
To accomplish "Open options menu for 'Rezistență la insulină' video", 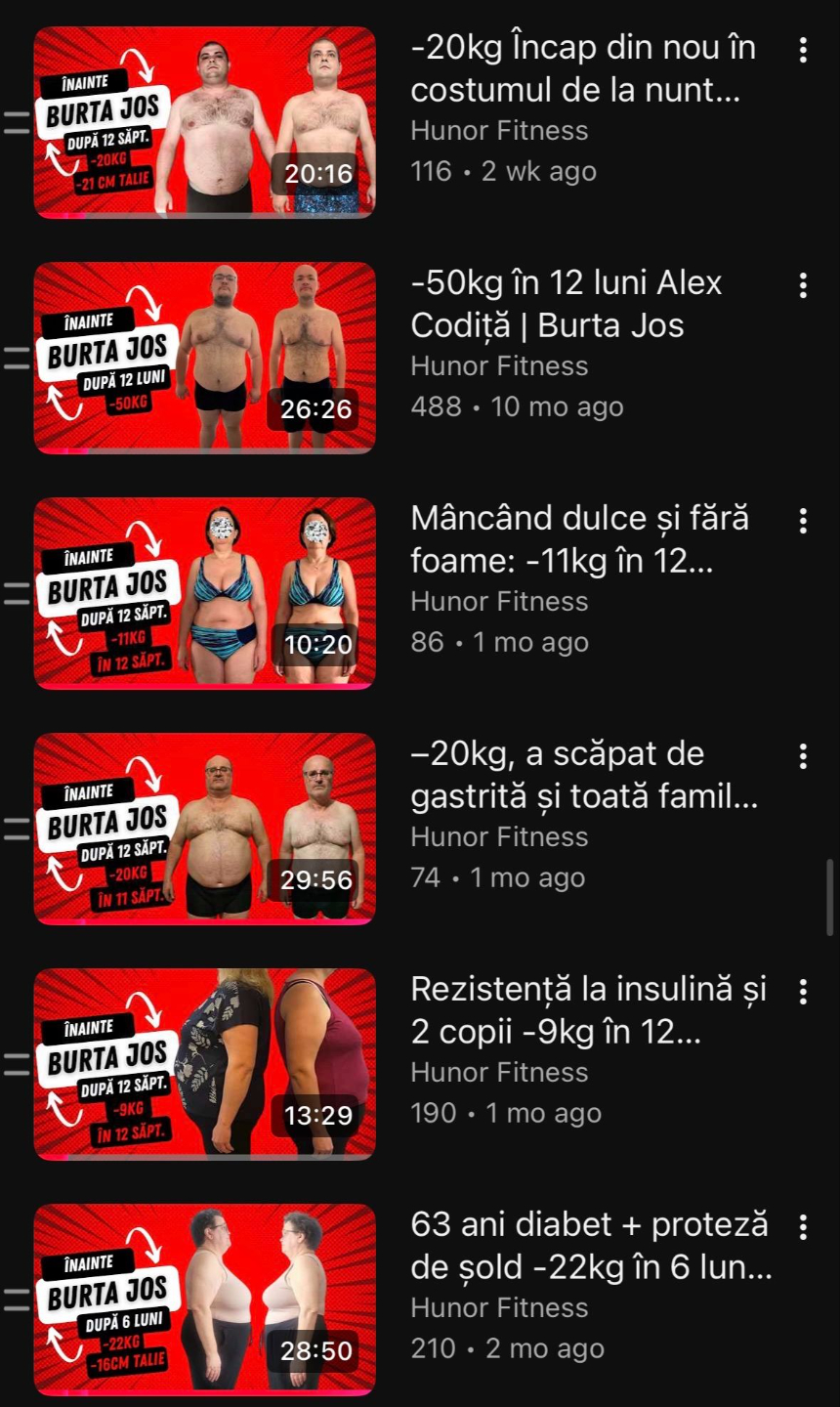I will tap(803, 992).
